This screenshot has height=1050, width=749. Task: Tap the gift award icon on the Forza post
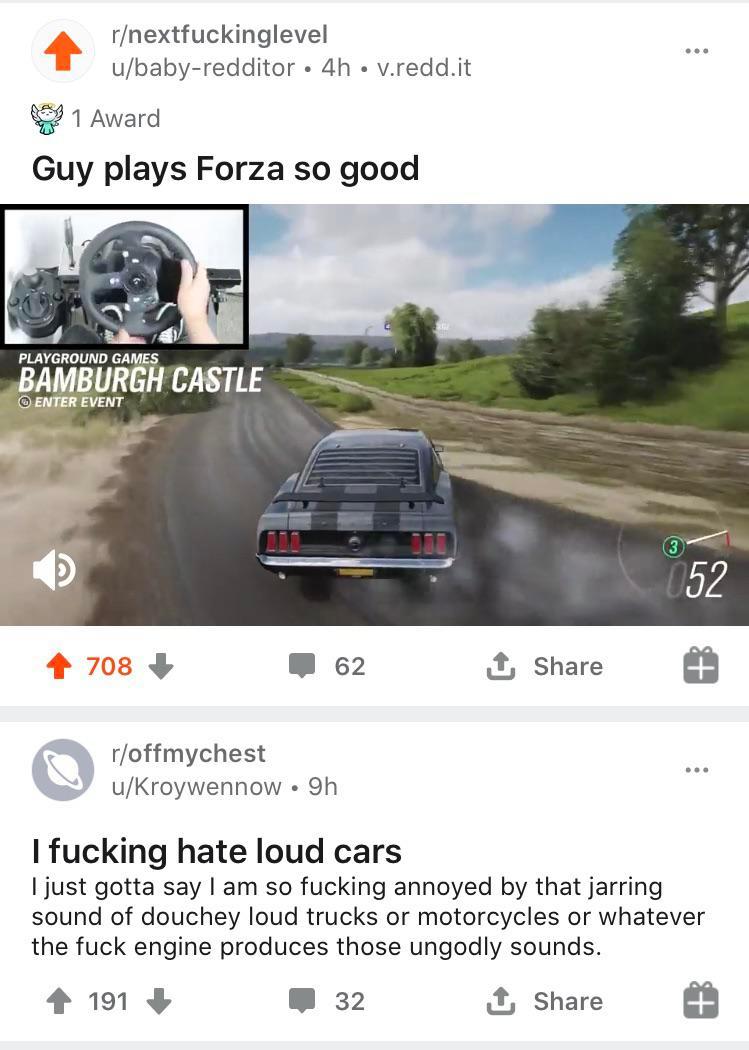[701, 666]
